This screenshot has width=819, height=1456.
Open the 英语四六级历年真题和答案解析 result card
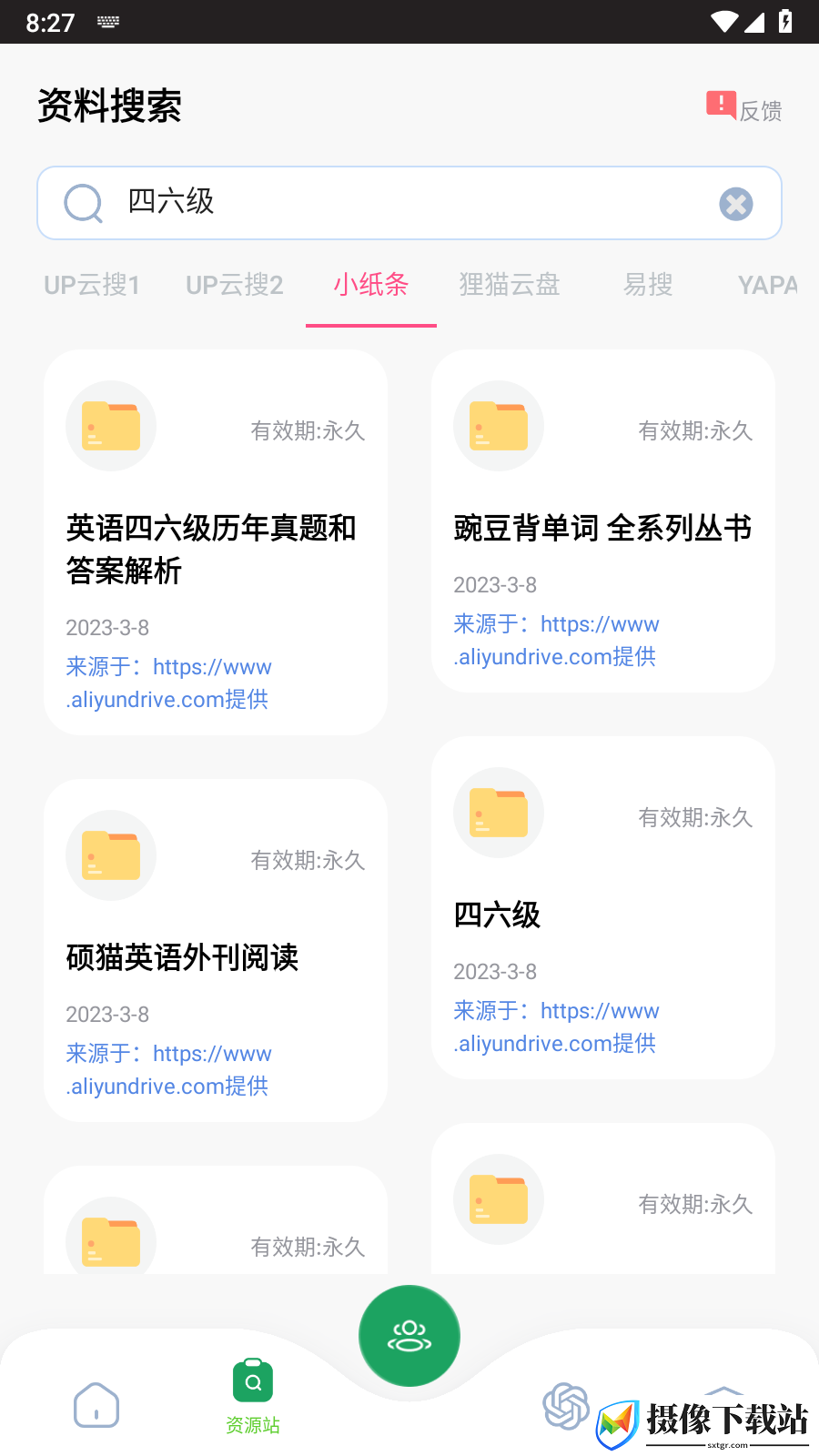[x=216, y=542]
